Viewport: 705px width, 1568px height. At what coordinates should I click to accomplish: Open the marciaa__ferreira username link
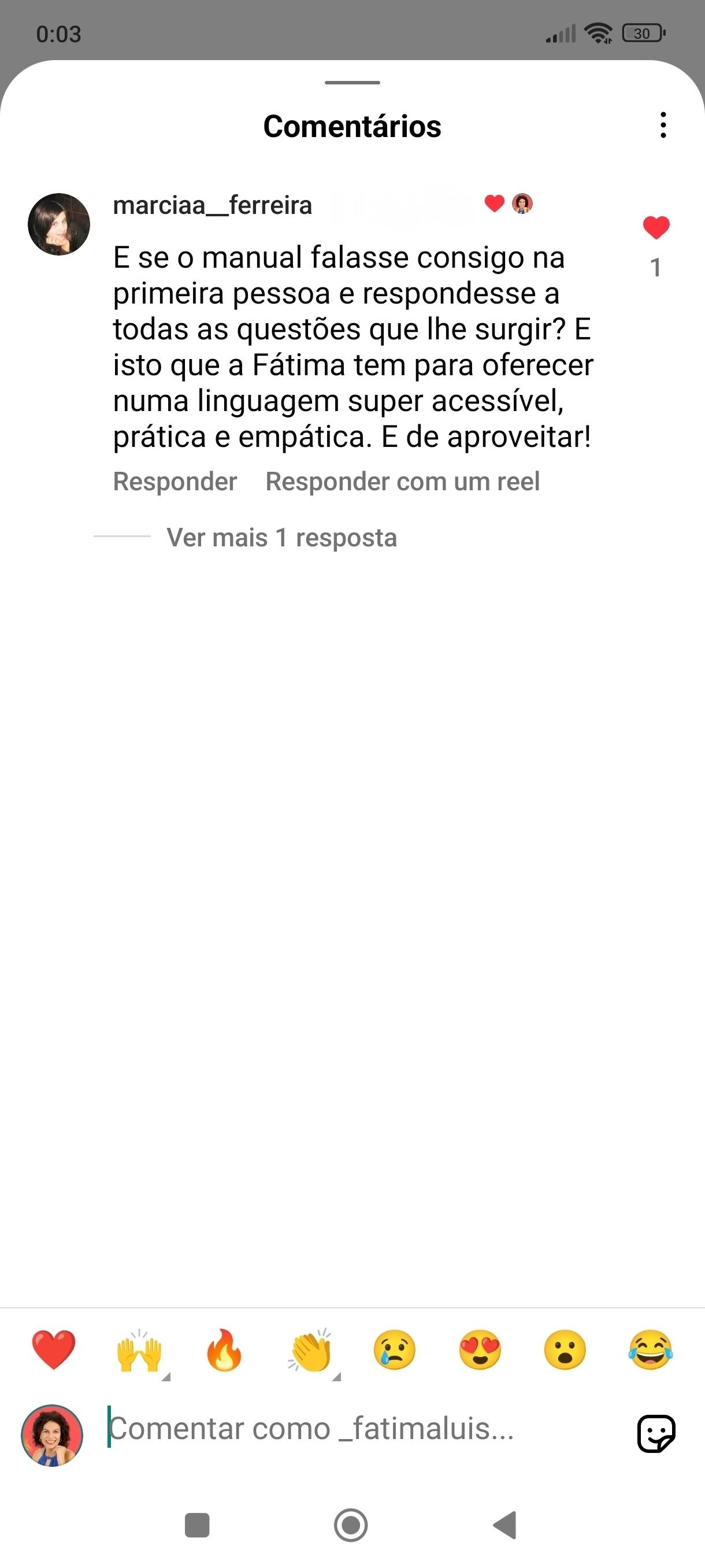(x=212, y=205)
